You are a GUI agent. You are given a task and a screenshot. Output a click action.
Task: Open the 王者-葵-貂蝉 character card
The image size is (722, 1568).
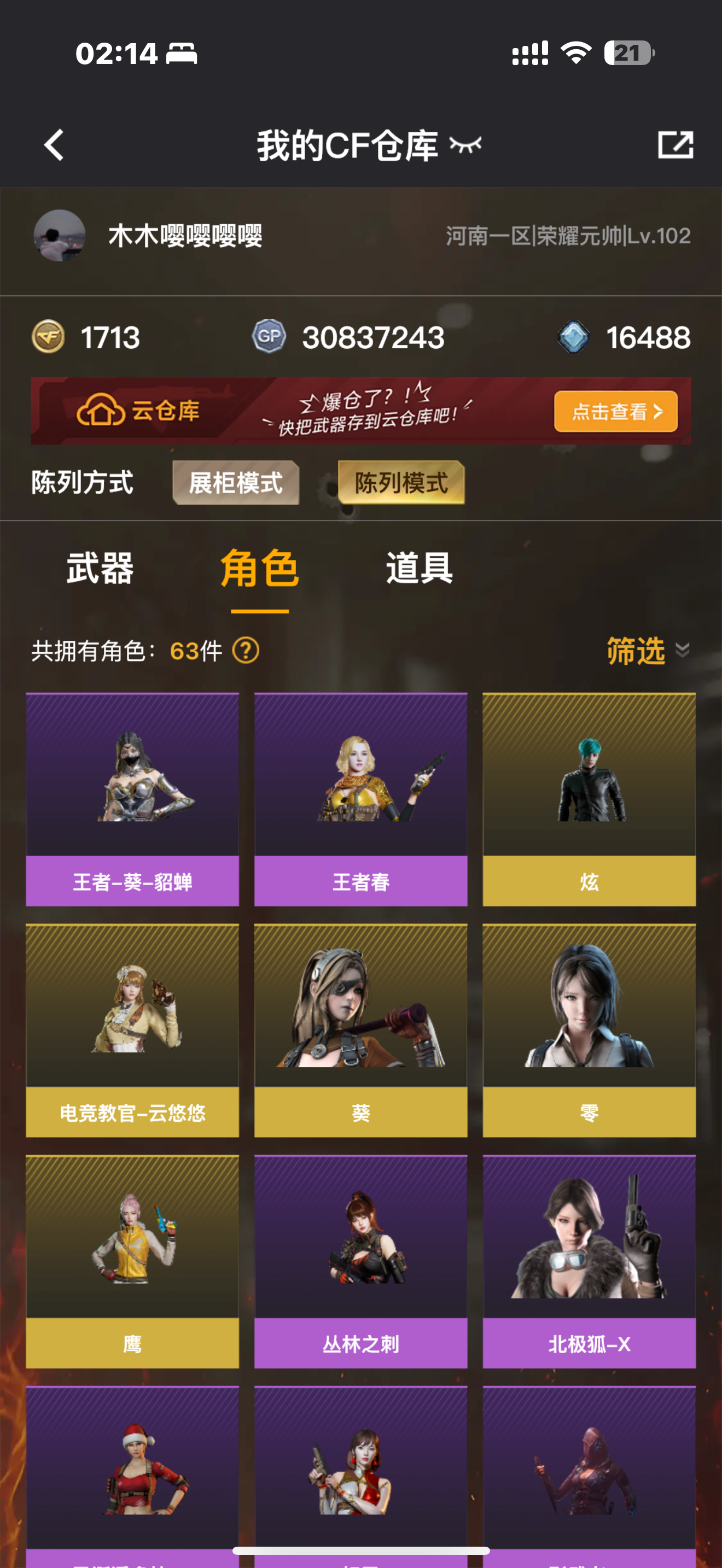(x=132, y=799)
